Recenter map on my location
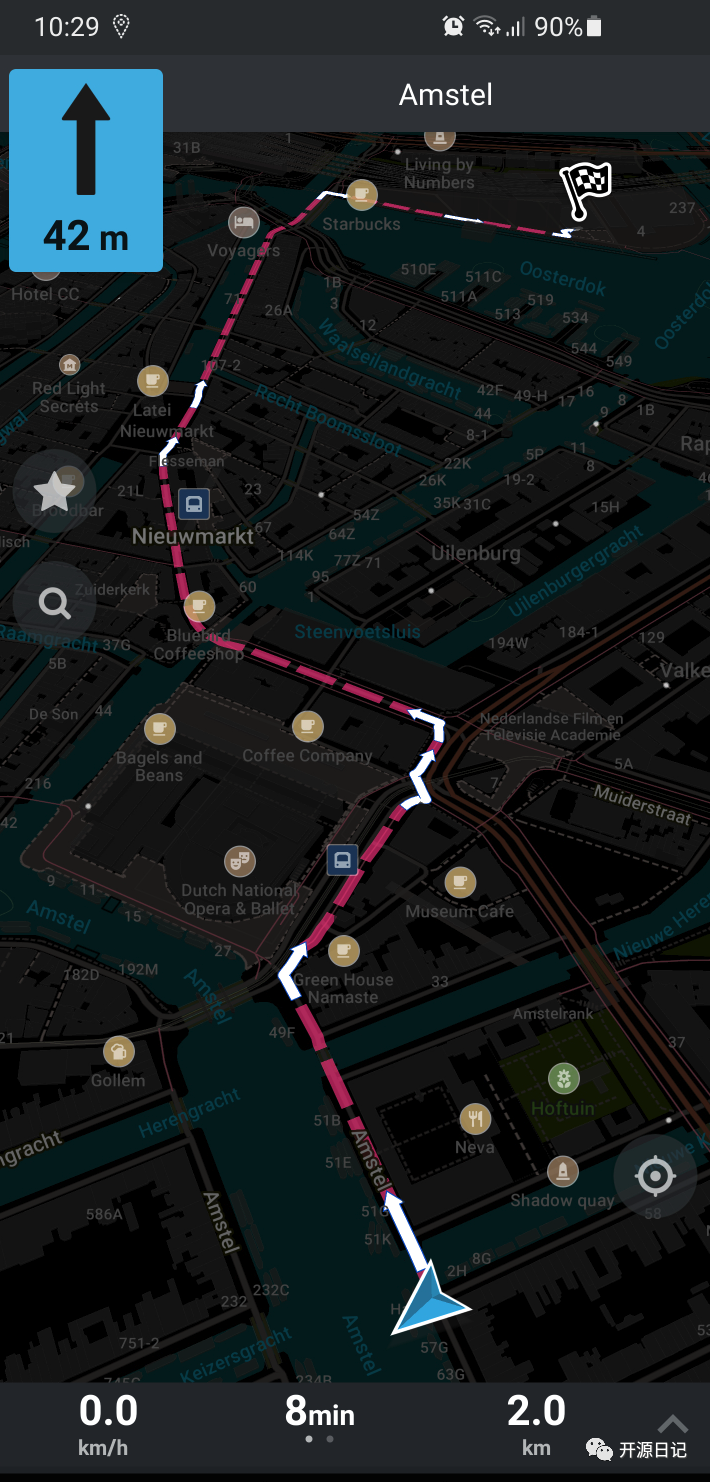The height and width of the screenshot is (1482, 710). [x=655, y=1177]
